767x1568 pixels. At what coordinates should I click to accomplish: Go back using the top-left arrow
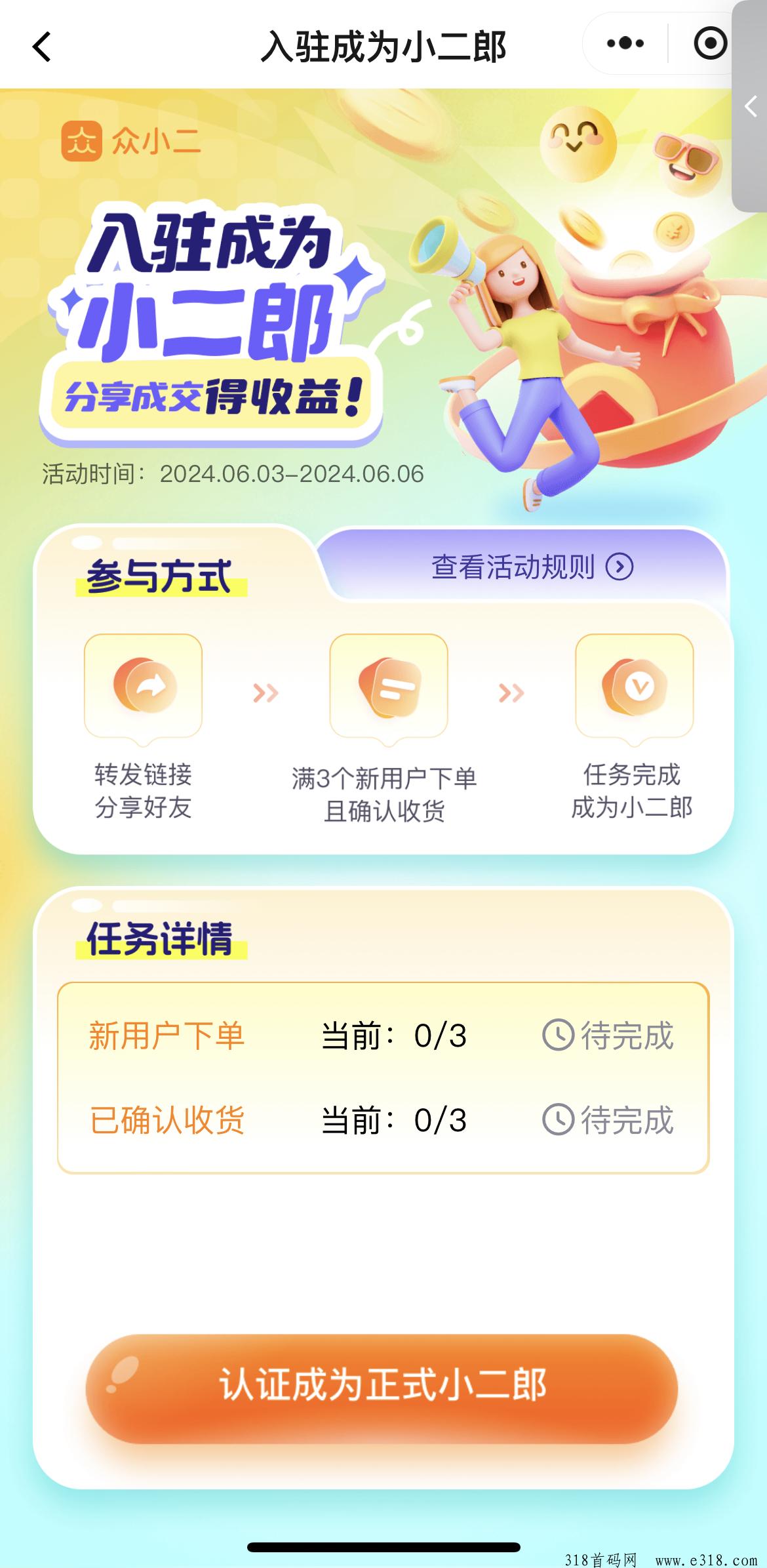coord(42,47)
